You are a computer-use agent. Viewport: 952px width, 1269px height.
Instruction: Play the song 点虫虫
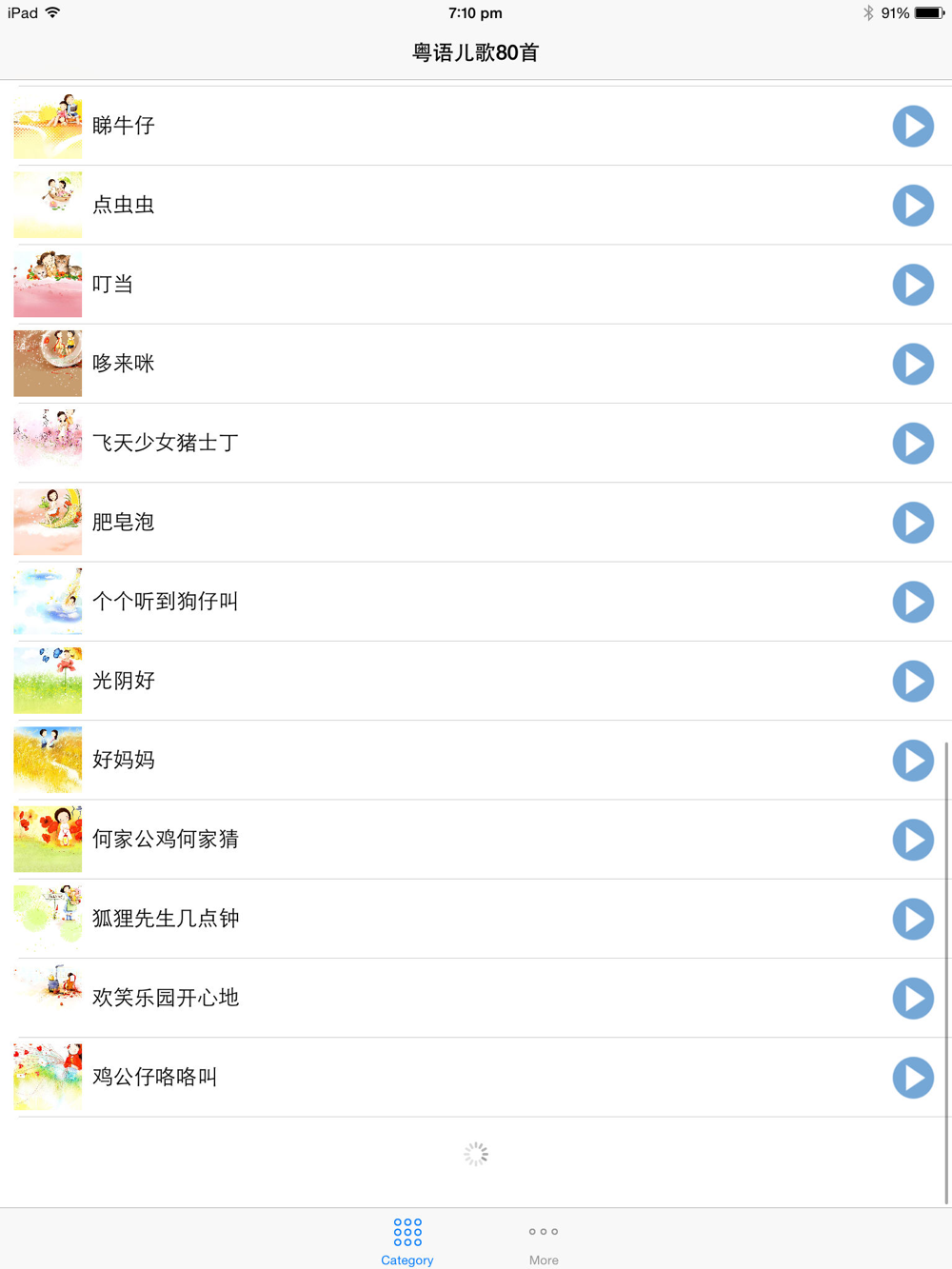[x=913, y=205]
